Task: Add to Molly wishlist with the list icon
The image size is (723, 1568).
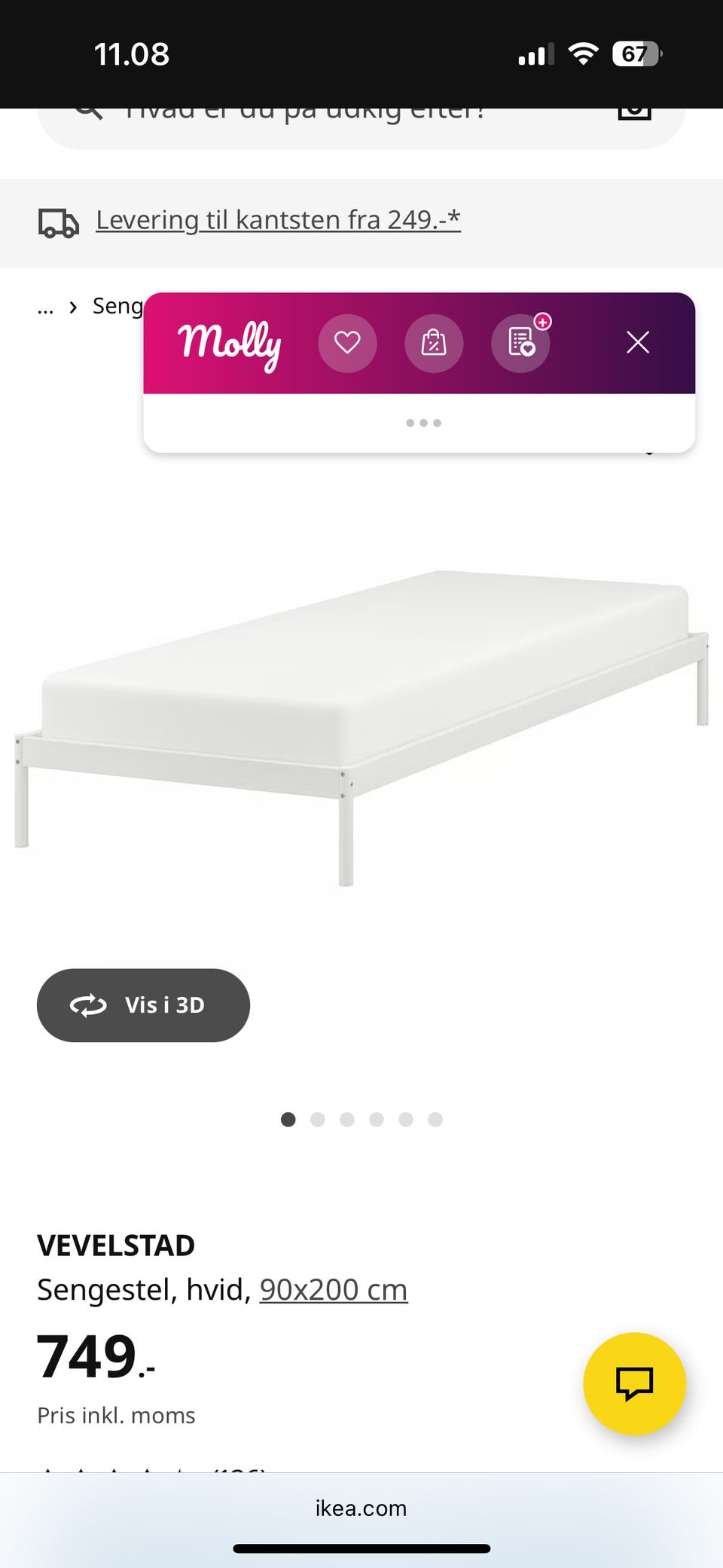Action: [521, 343]
